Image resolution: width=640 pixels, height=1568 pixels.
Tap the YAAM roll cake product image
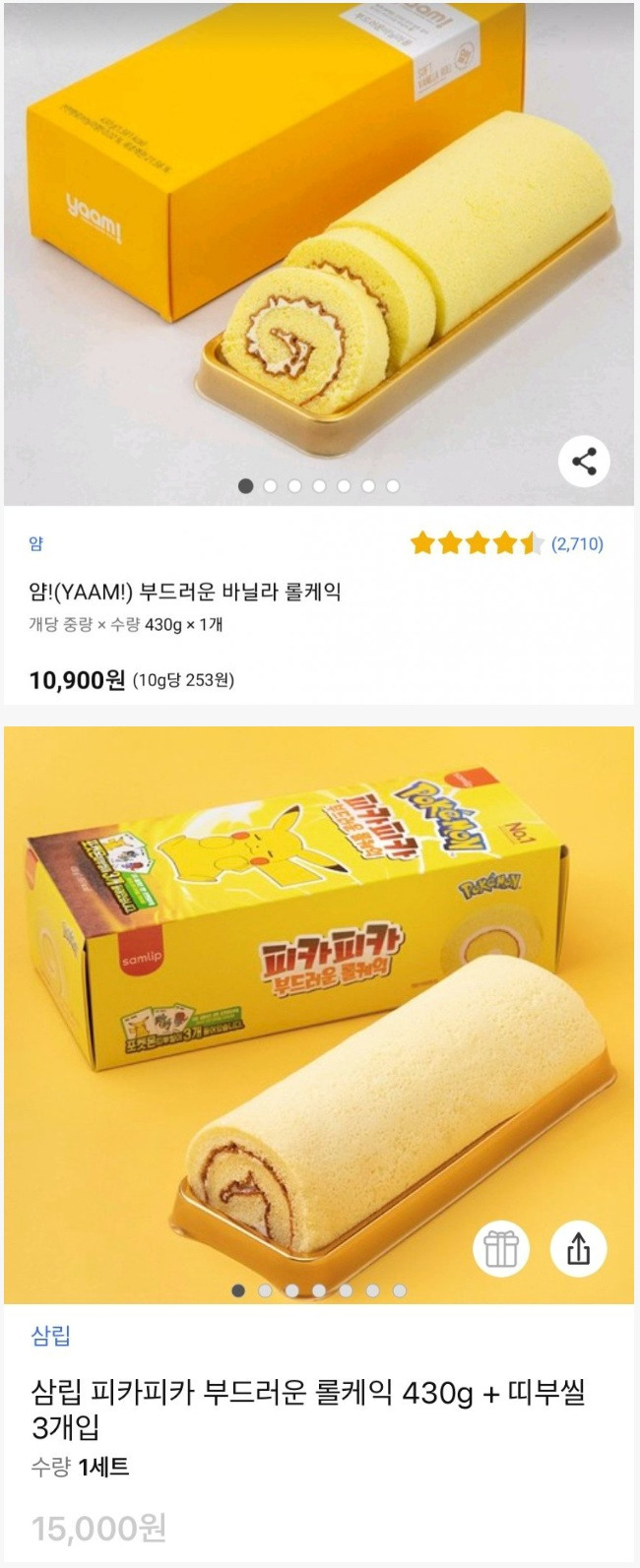(x=319, y=246)
